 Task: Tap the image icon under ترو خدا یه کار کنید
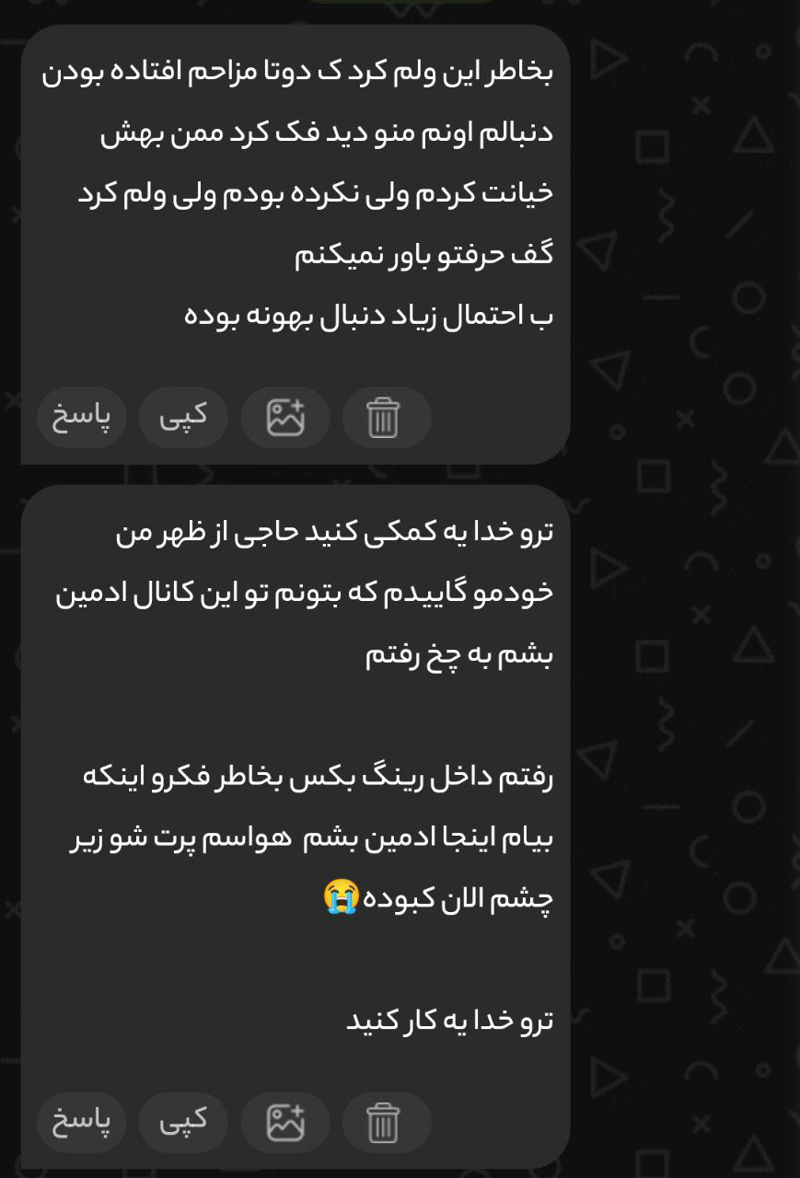point(285,1122)
